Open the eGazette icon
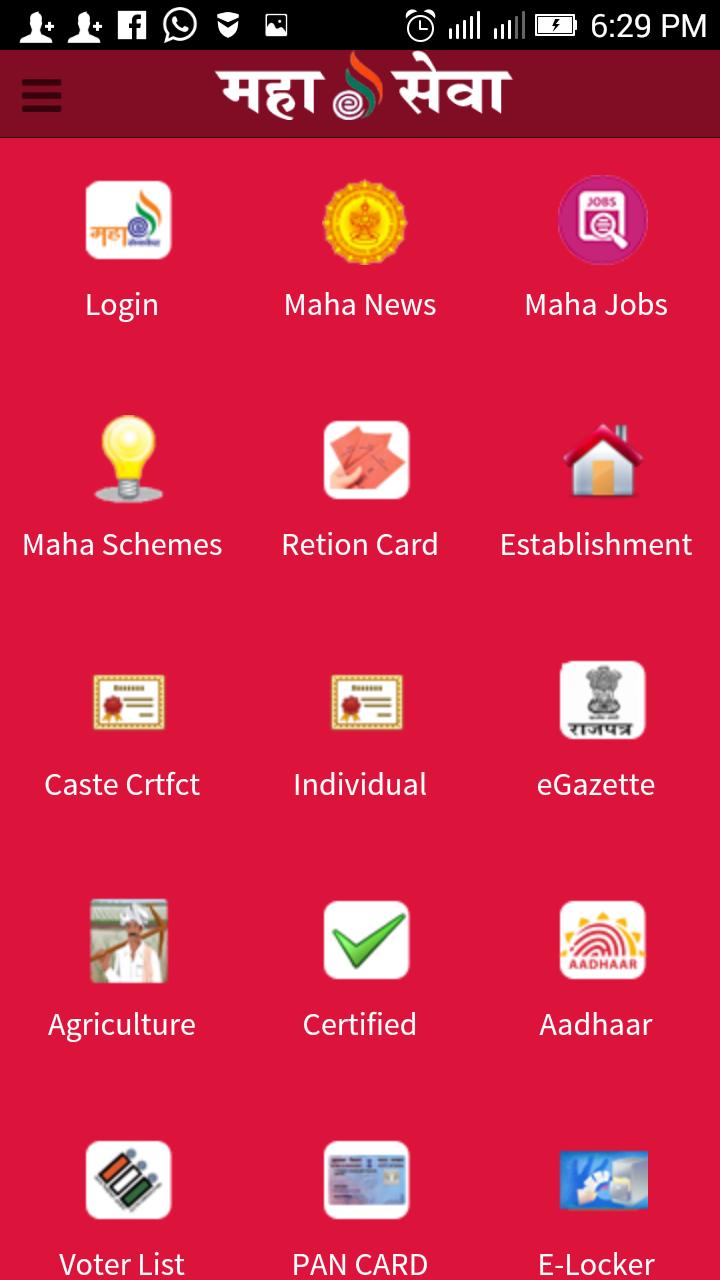The width and height of the screenshot is (720, 1280). [602, 700]
